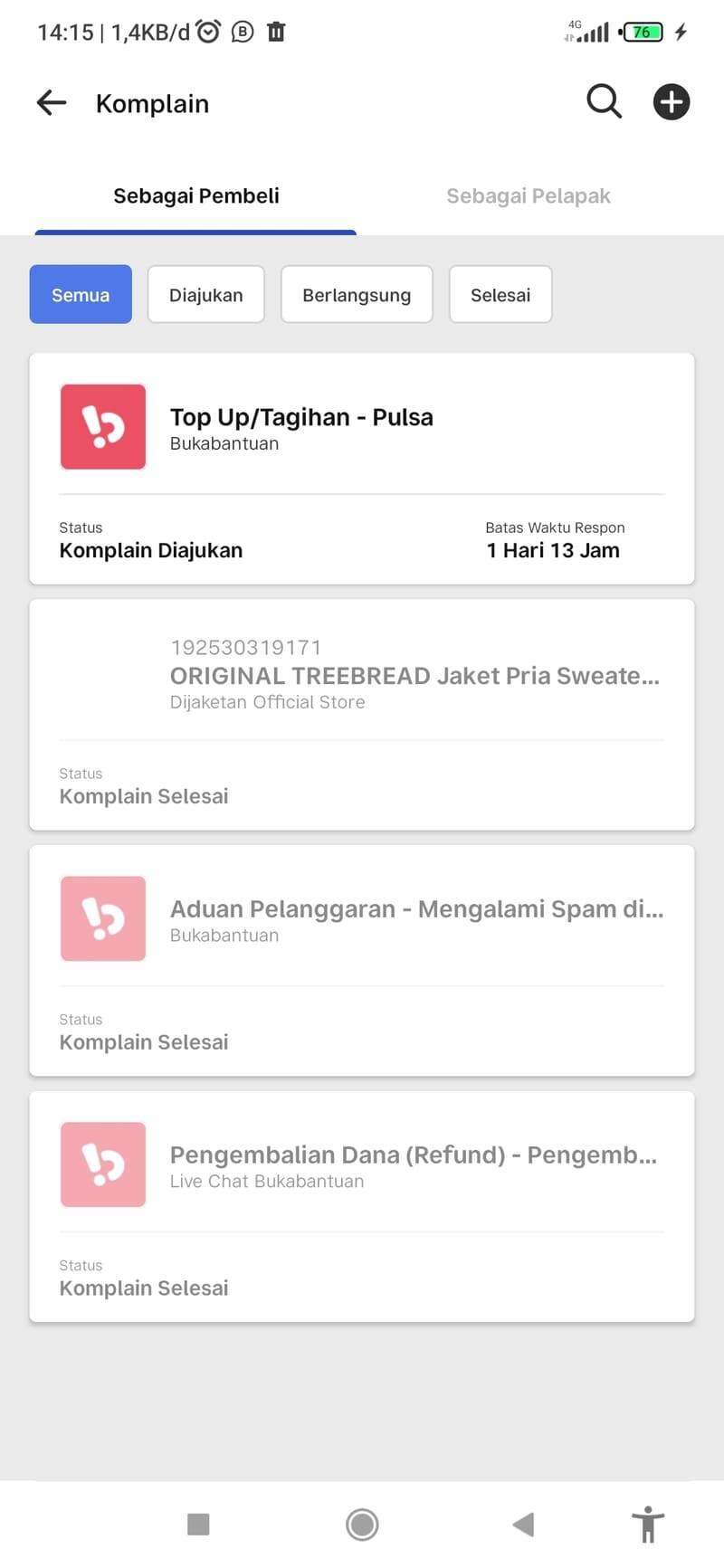This screenshot has width=724, height=1568.
Task: Open the Top Up/Tagihan - Pulsa complaint
Action: (x=362, y=469)
